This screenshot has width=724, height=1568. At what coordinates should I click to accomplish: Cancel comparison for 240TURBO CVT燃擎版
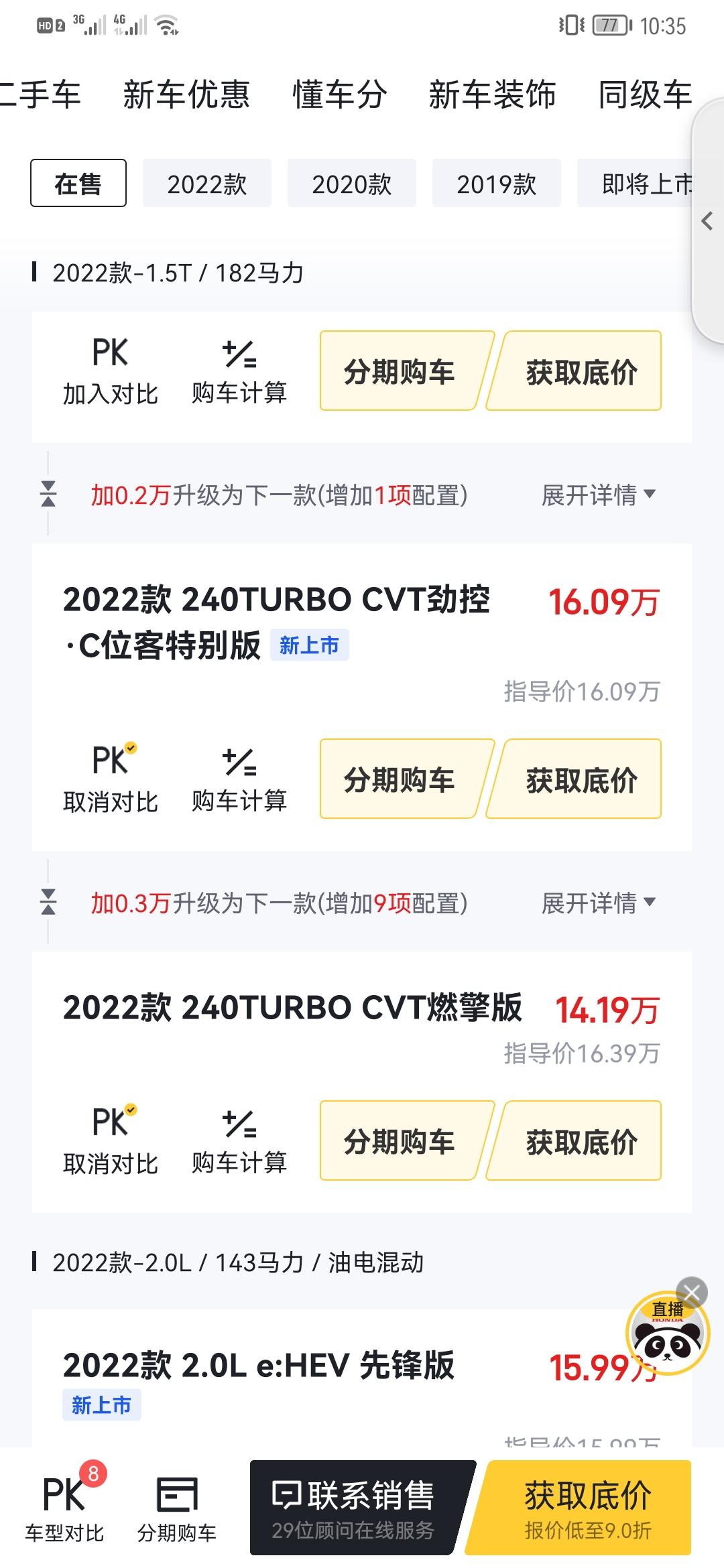111,1140
